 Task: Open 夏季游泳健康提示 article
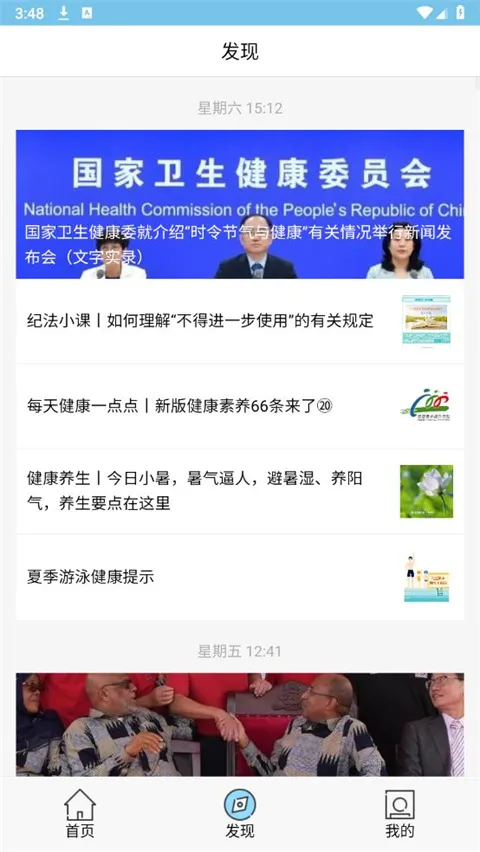pos(240,577)
